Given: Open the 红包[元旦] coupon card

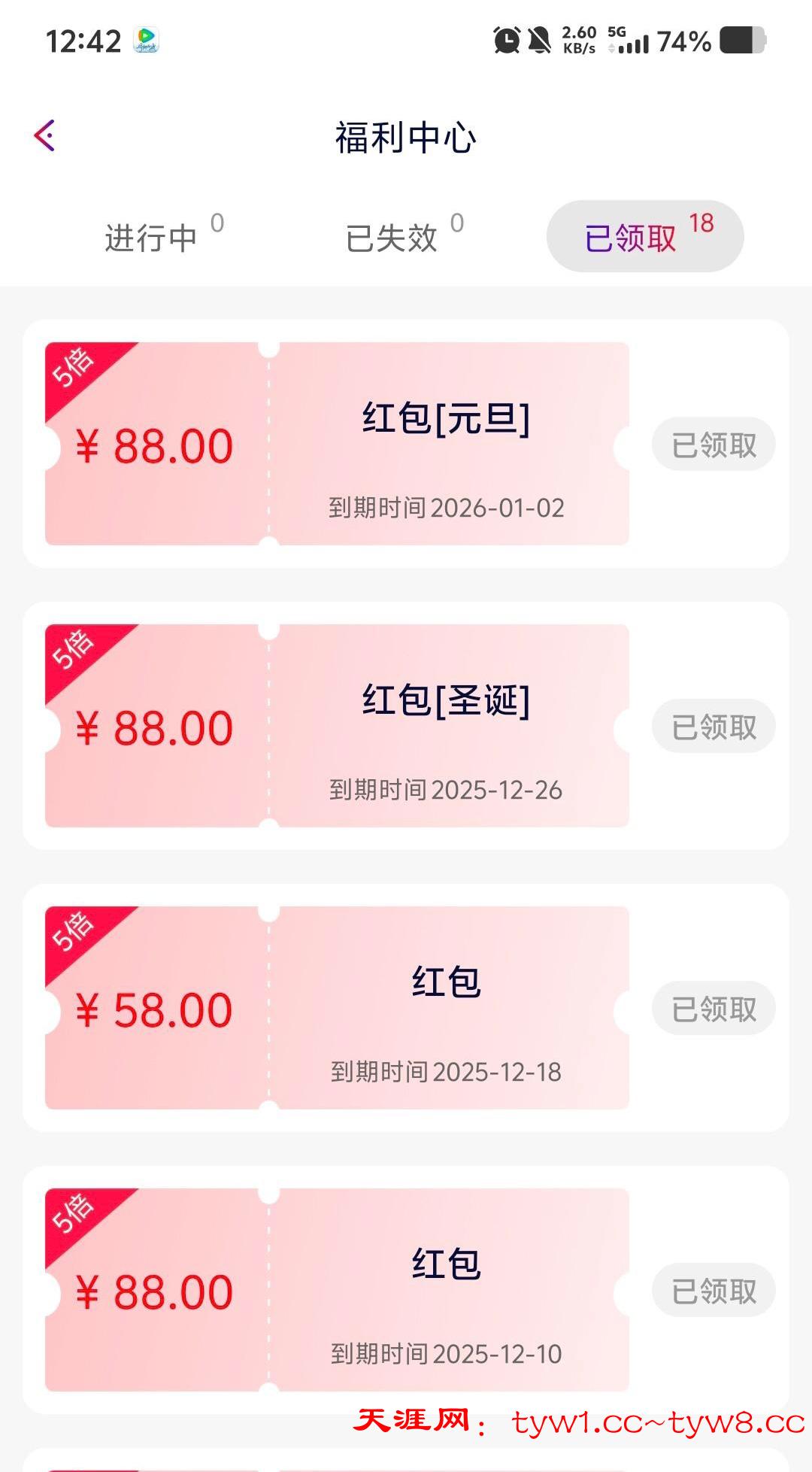Looking at the screenshot, I should pyautogui.click(x=337, y=444).
